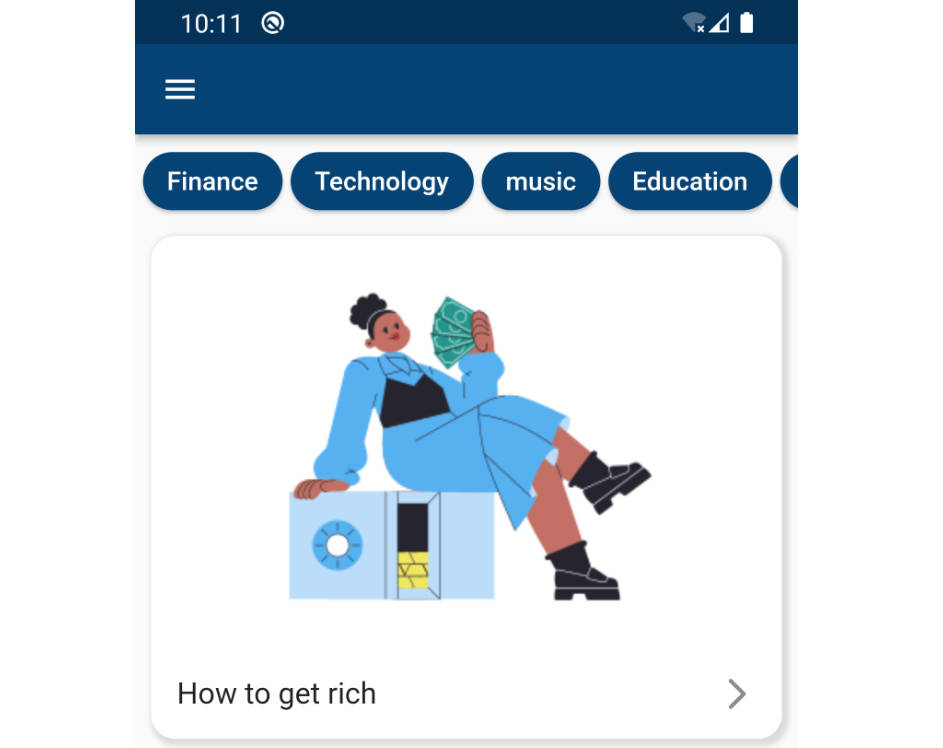Open the hamburger drawer menu
The width and height of the screenshot is (943, 748).
[x=180, y=90]
